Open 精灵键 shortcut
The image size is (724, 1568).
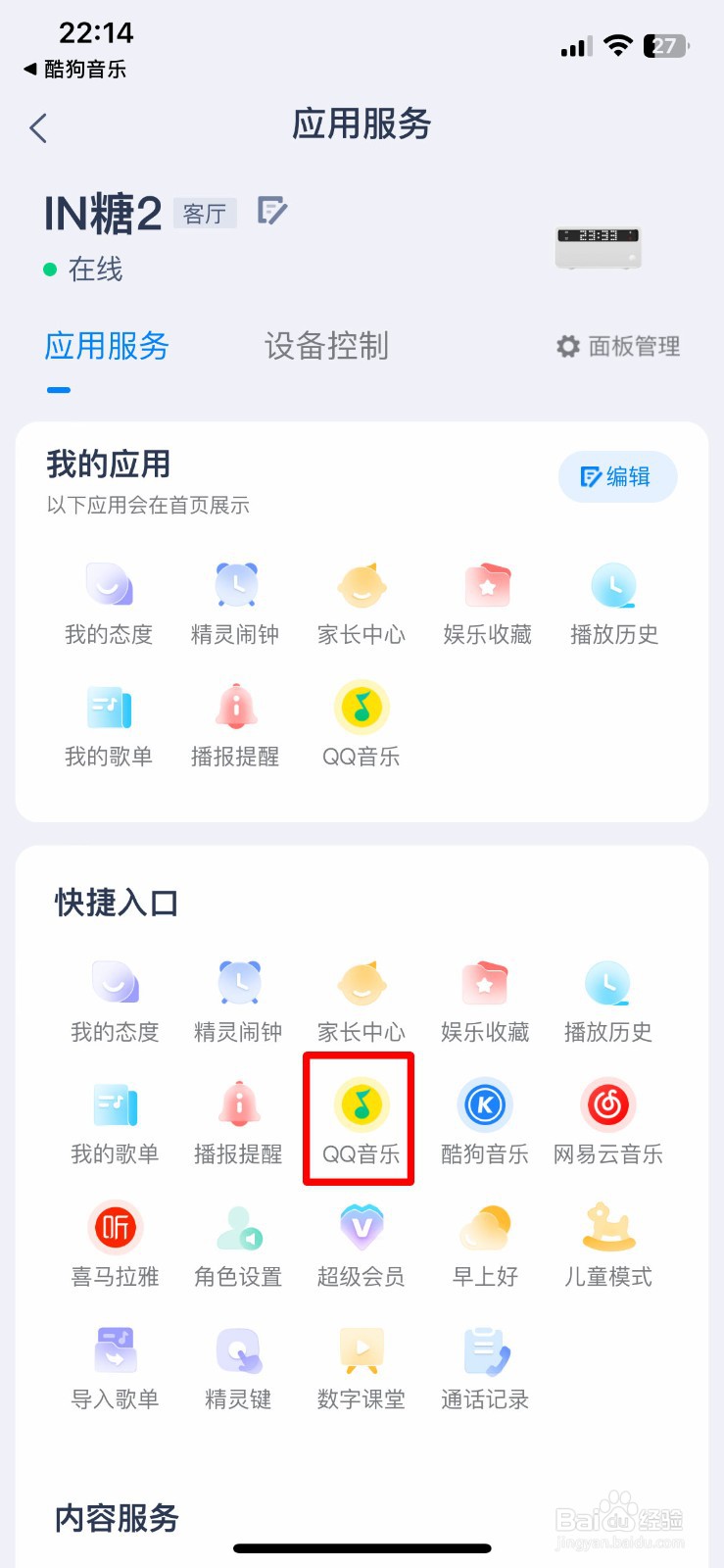[x=238, y=1365]
